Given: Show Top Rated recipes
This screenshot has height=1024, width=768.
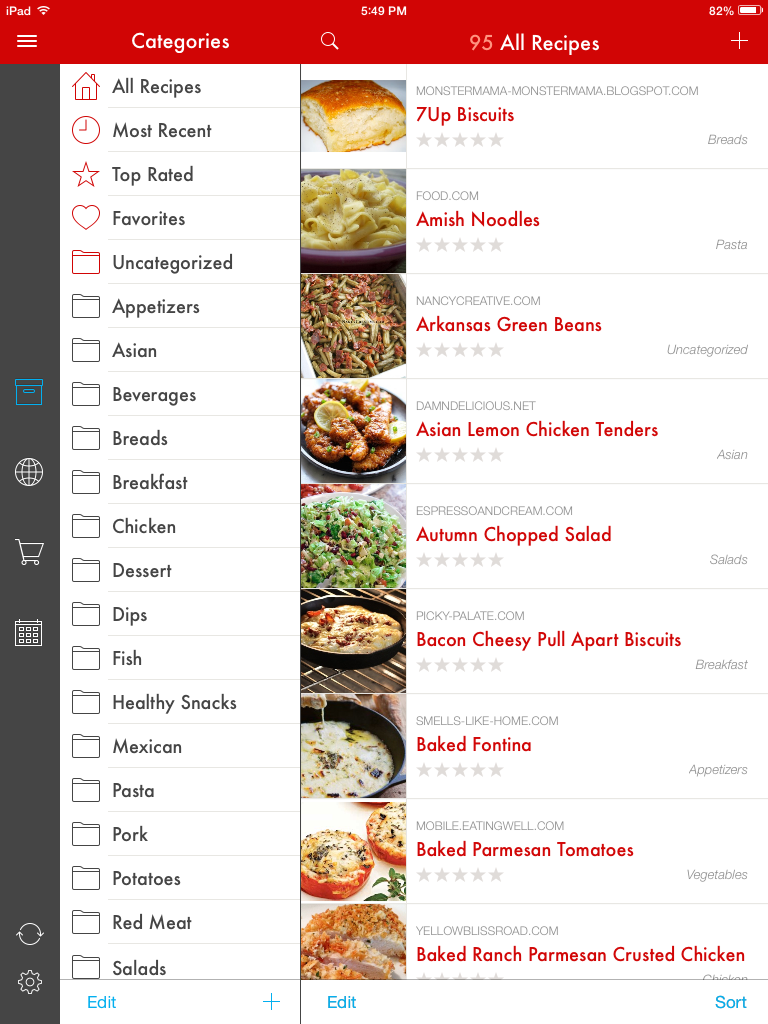Looking at the screenshot, I should tap(153, 175).
